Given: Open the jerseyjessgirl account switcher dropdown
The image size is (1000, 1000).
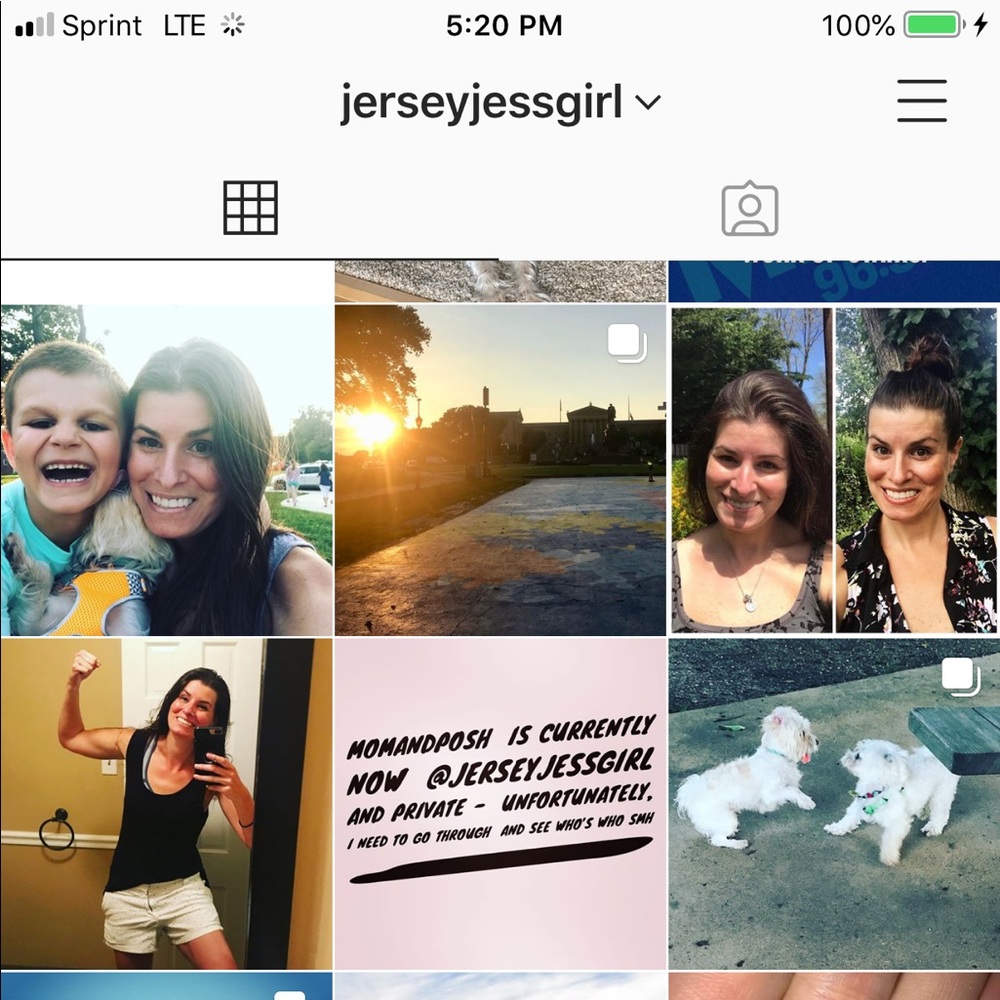Looking at the screenshot, I should [x=500, y=103].
